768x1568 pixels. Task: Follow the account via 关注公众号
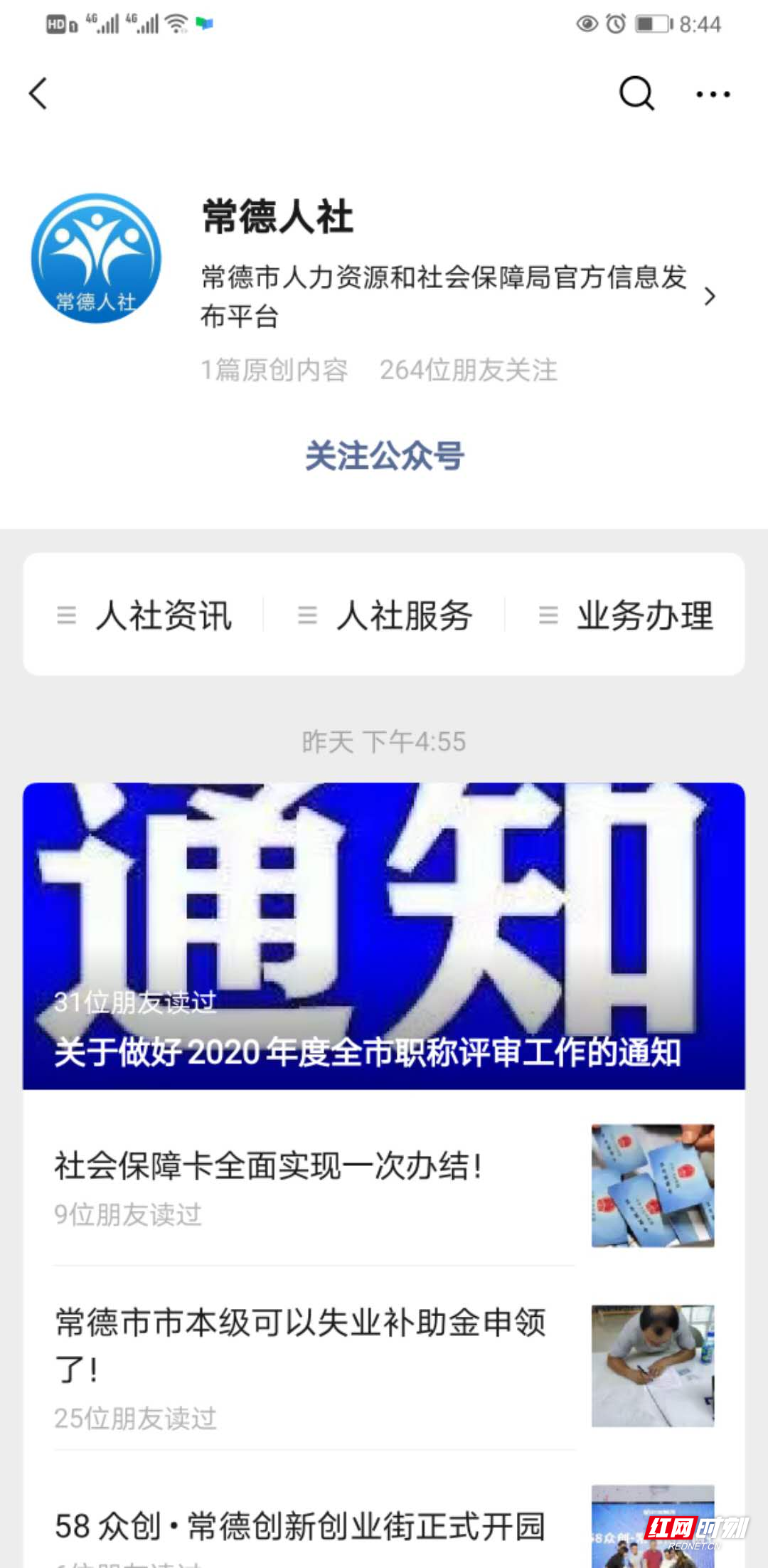coord(384,456)
